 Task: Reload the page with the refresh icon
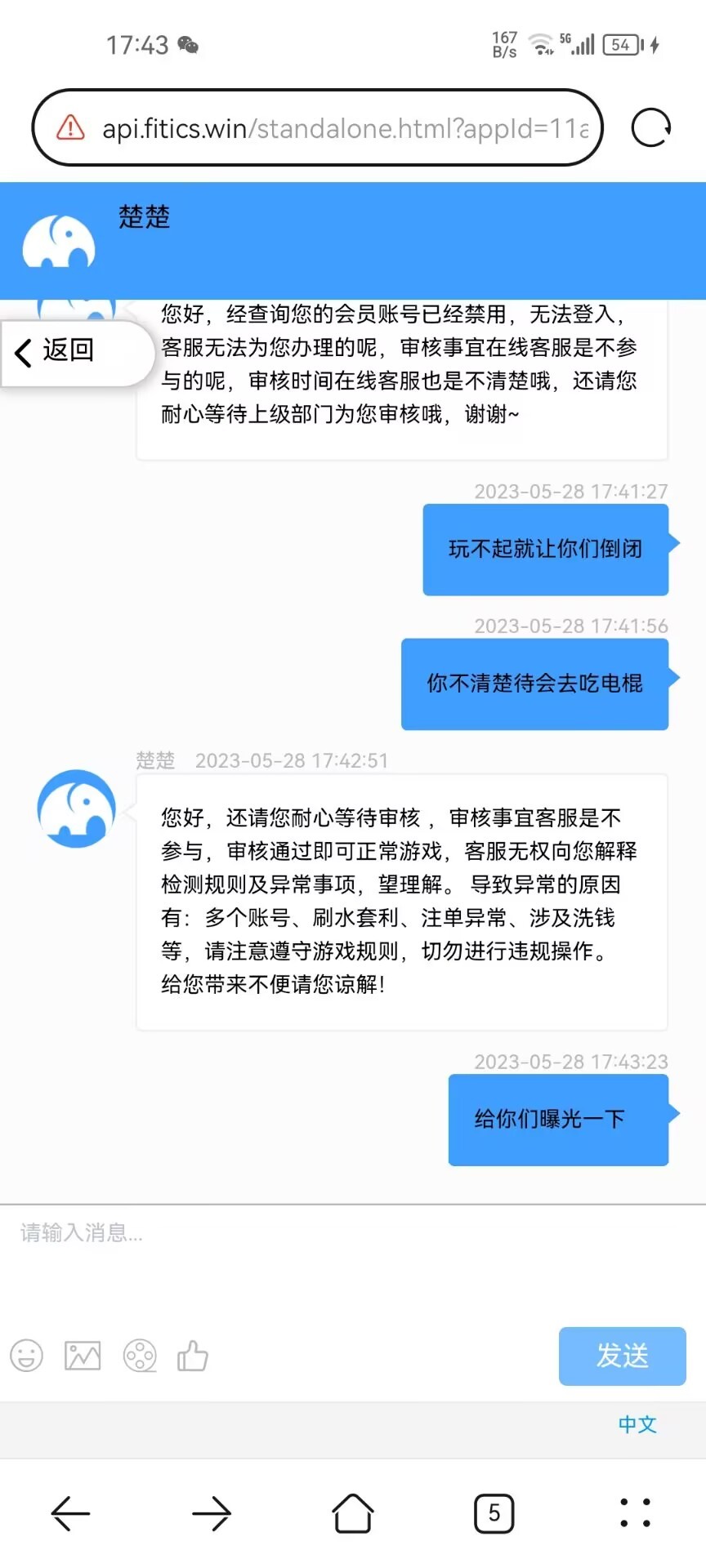(x=651, y=128)
